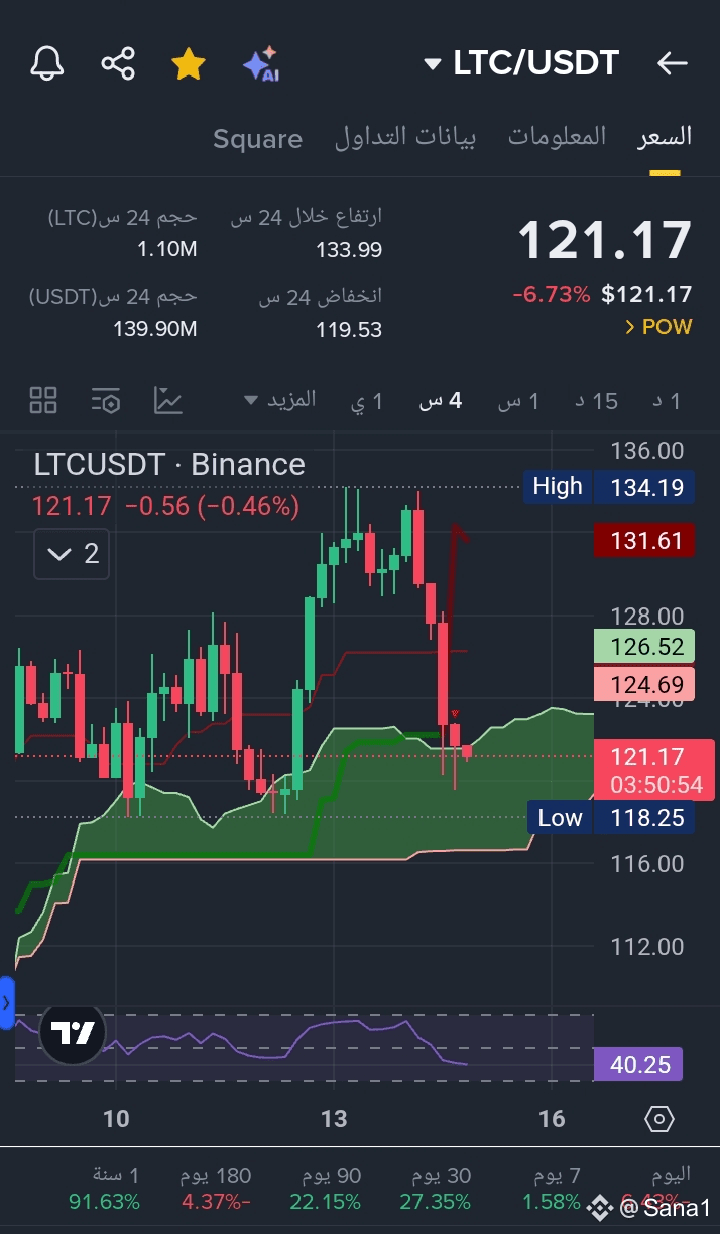
Task: Open the AI assistant icon
Action: [261, 64]
